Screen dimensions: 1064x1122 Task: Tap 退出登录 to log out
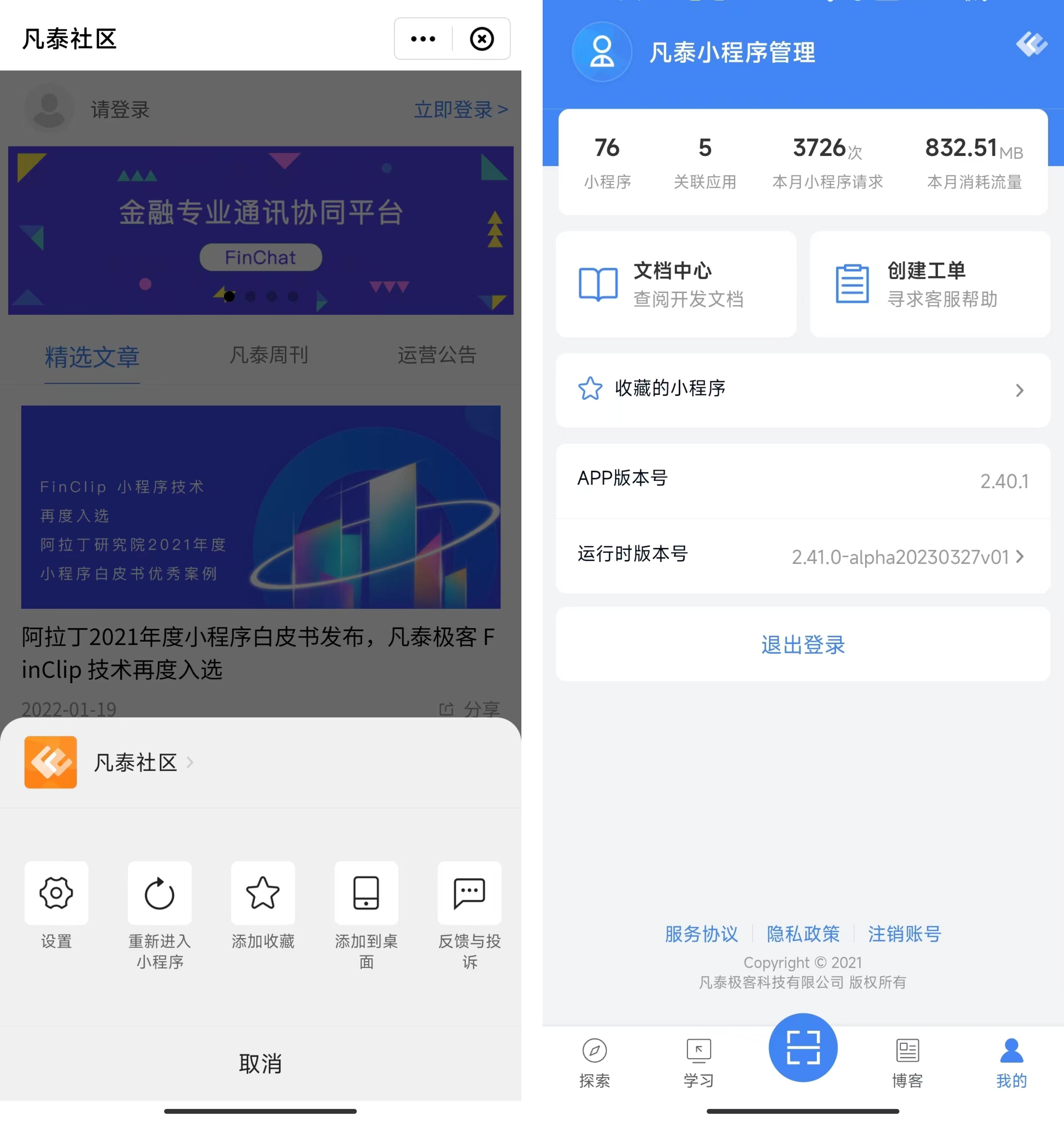[802, 645]
